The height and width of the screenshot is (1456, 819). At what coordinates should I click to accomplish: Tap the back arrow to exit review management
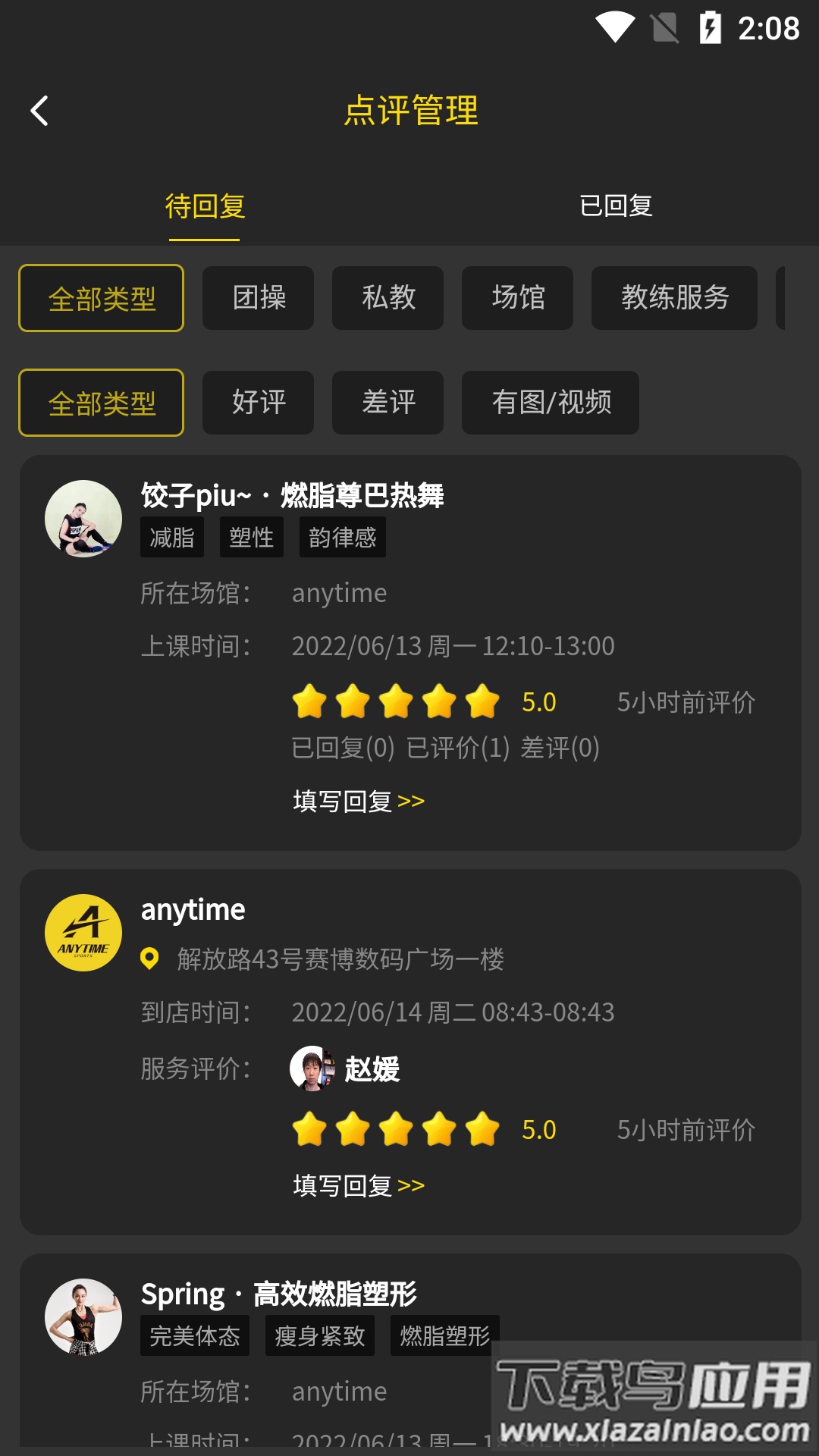point(39,111)
